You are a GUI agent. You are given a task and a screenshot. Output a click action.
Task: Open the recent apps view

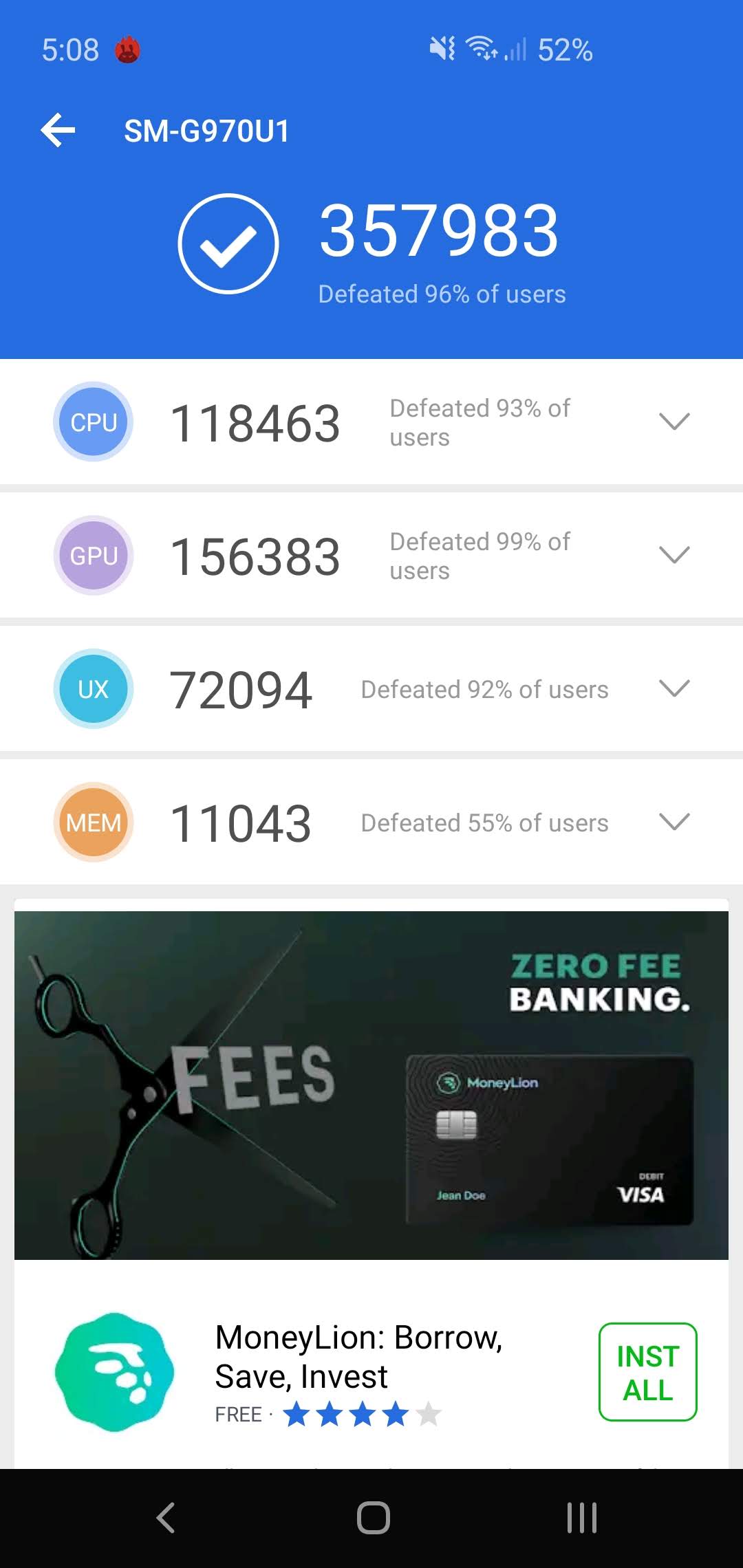581,1517
